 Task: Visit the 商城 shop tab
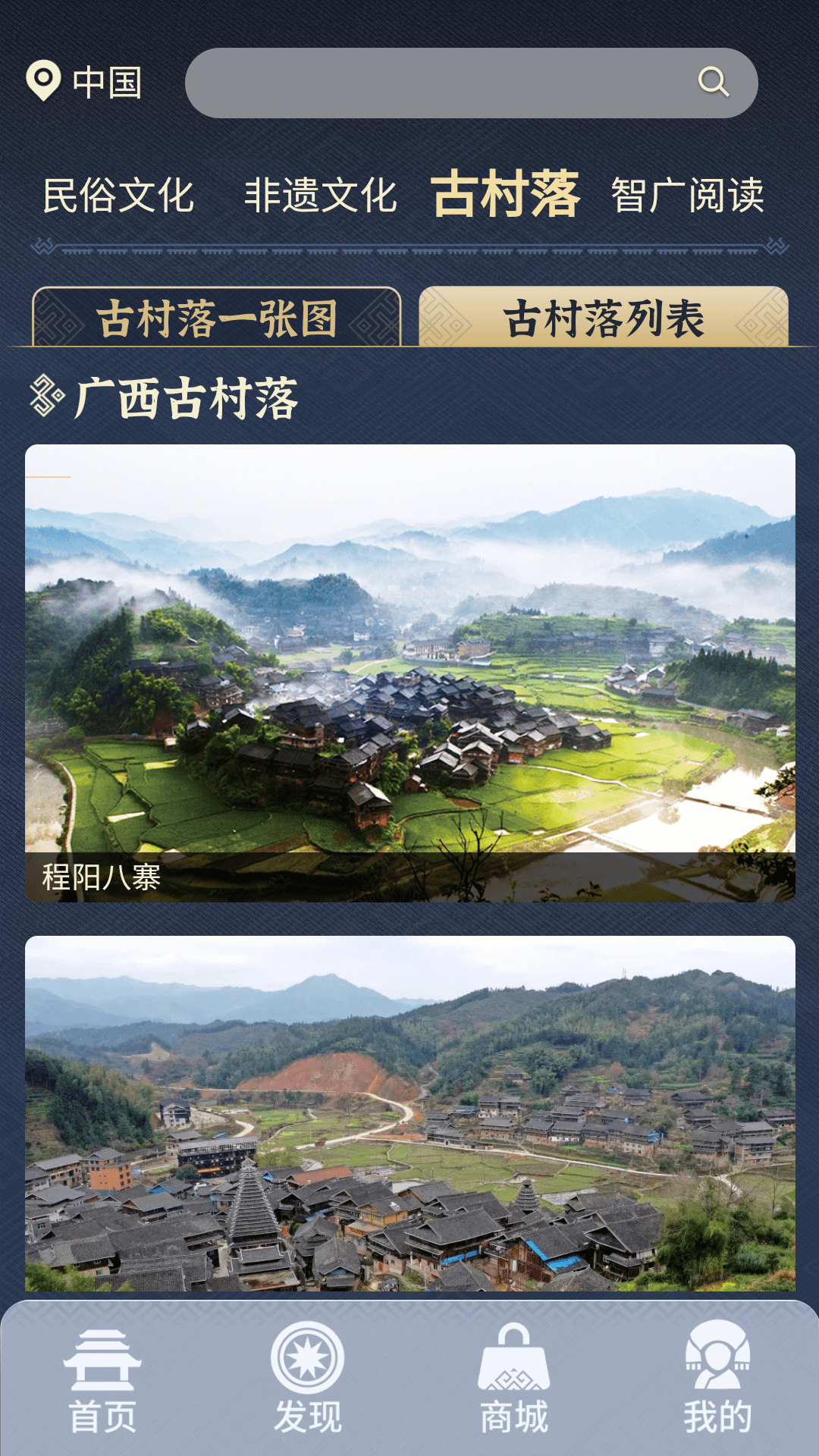[x=513, y=1380]
